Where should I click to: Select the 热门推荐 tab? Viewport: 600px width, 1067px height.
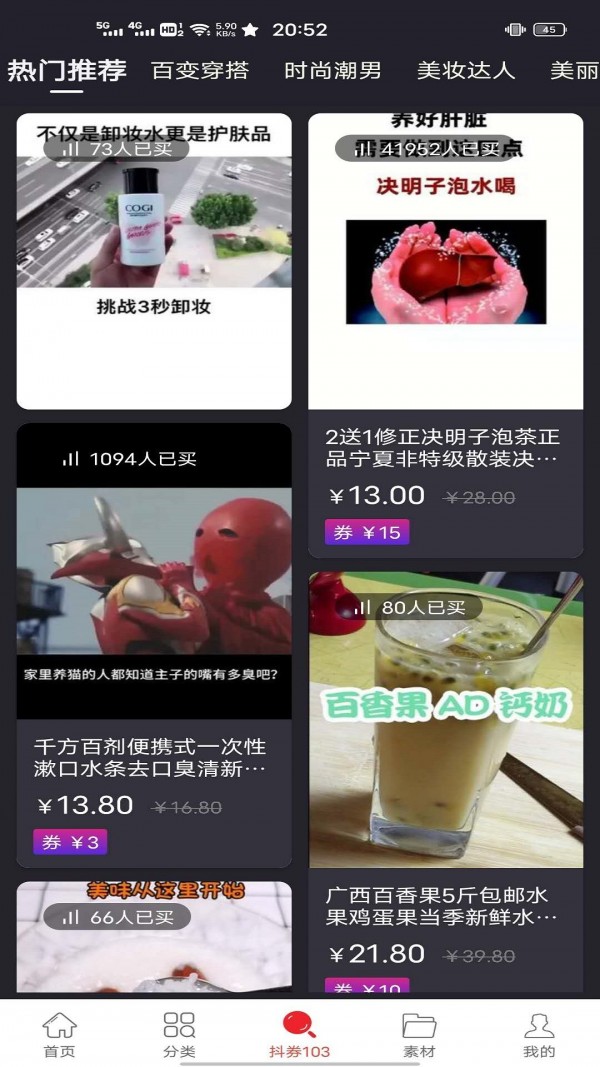[x=67, y=71]
